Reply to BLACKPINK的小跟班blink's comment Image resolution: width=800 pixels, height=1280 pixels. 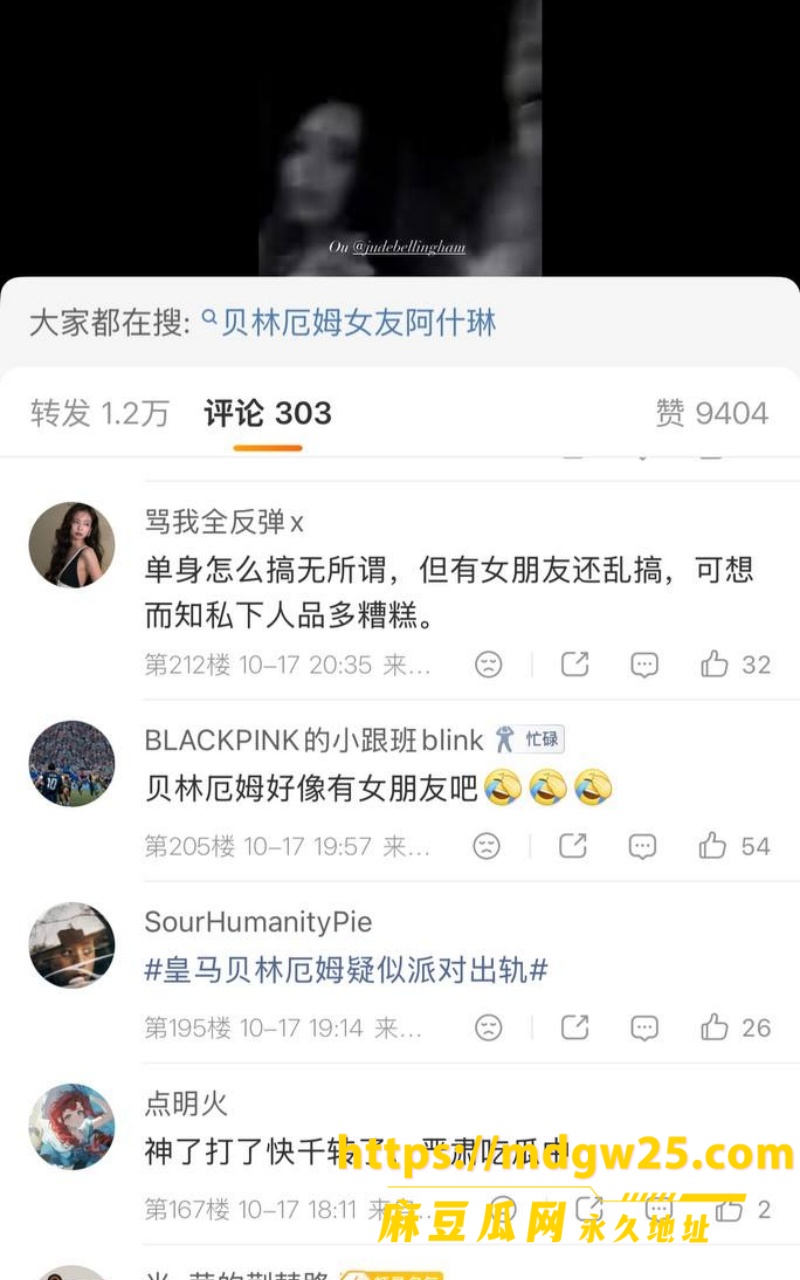click(x=643, y=846)
